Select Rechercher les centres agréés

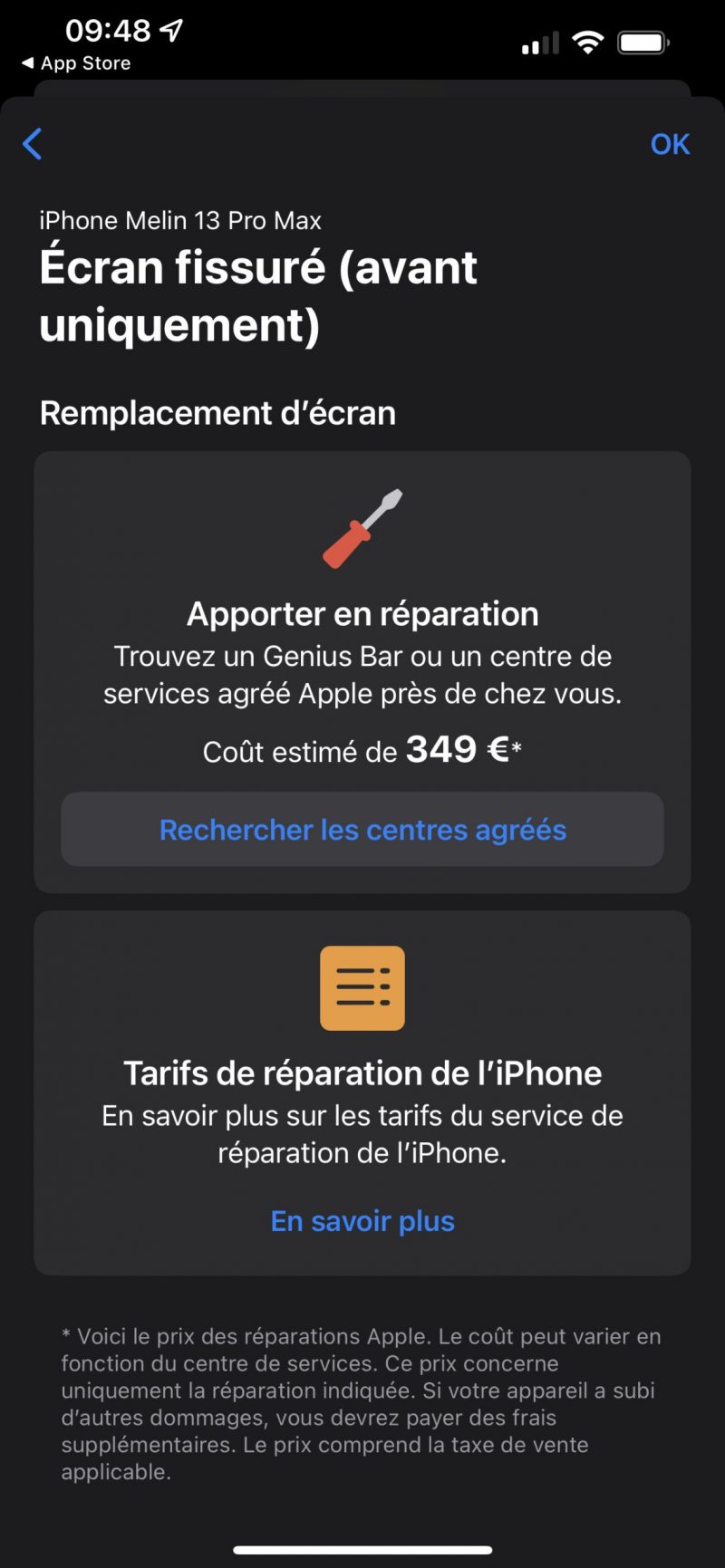point(362,829)
